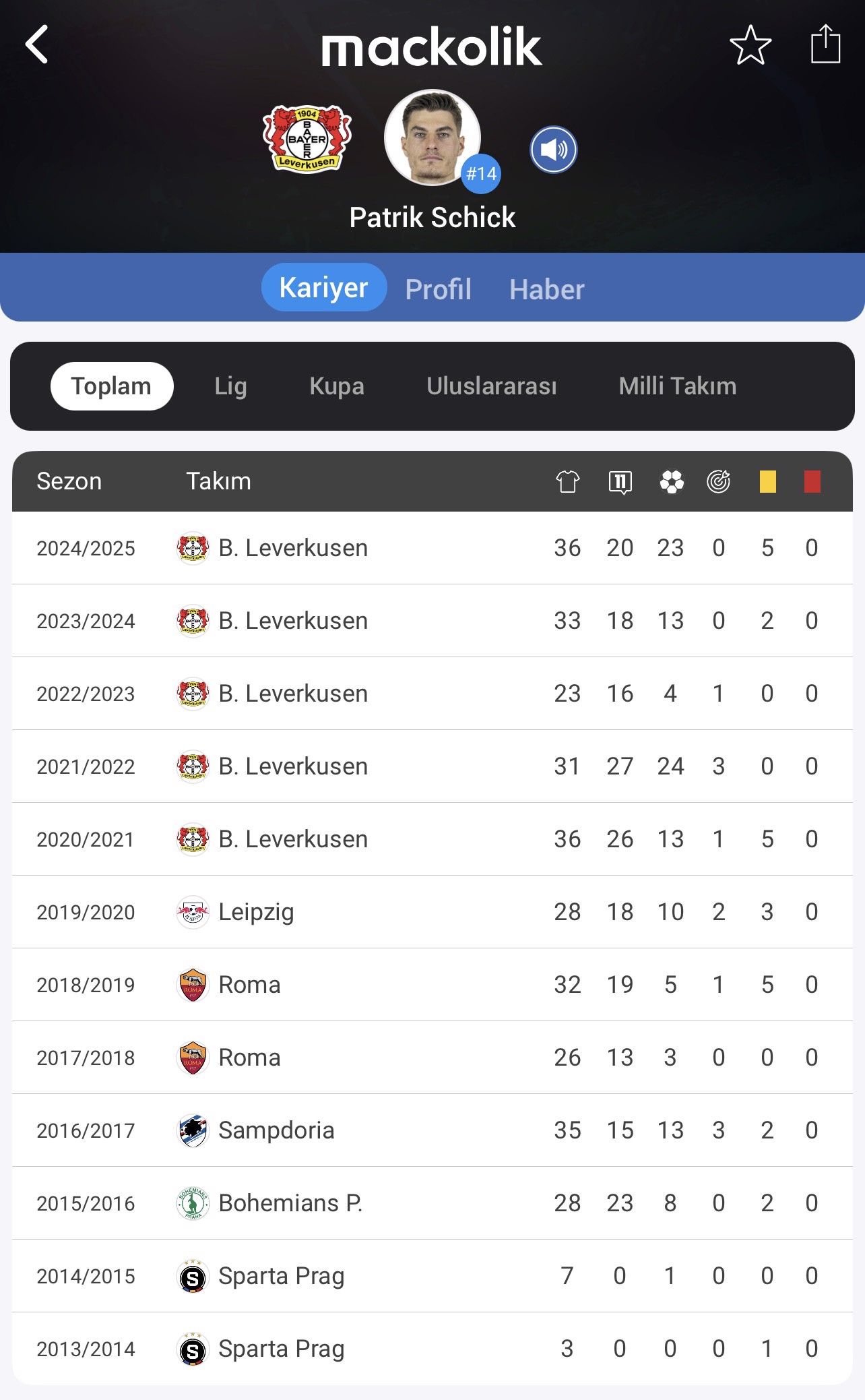Open the 2015/2016 Bohemians P. row
865x1400 pixels.
click(433, 1203)
